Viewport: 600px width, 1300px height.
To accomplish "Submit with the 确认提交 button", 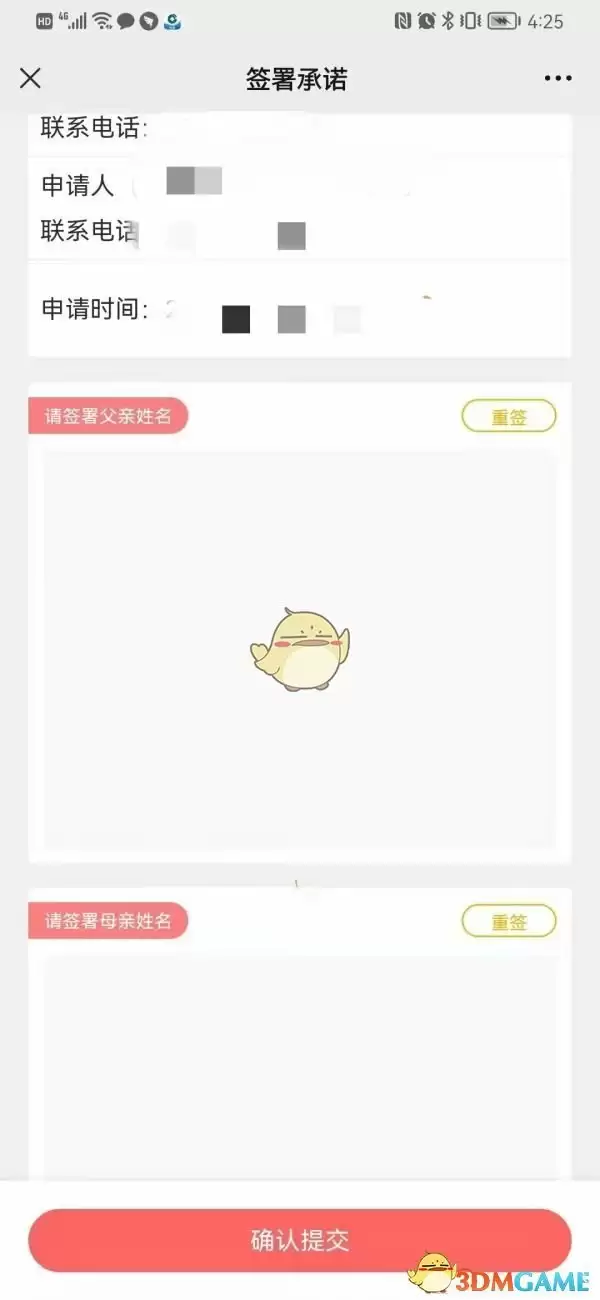I will point(299,1241).
